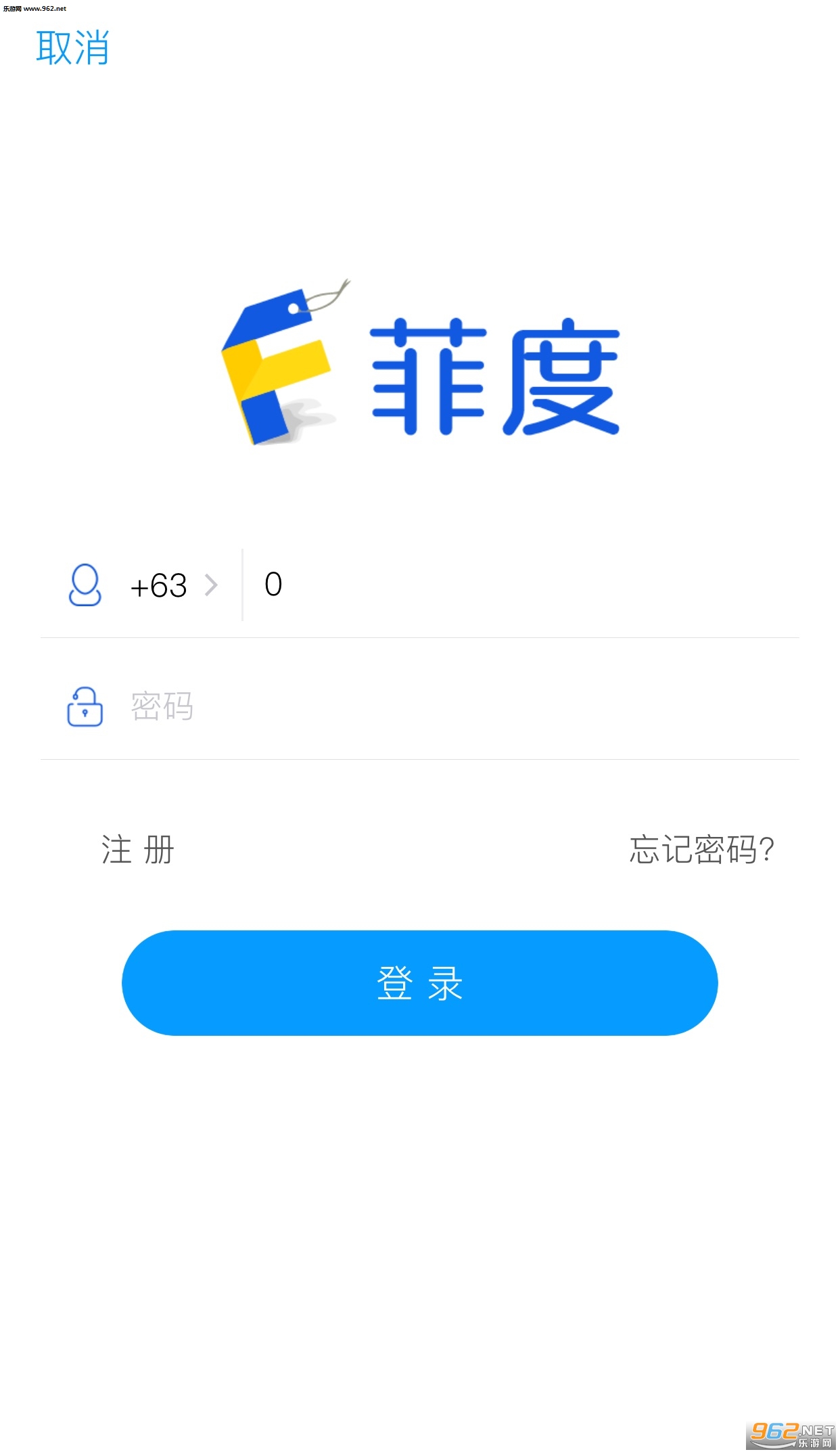Tap the blue 登录 login button
The height and width of the screenshot is (1454, 840).
(419, 982)
